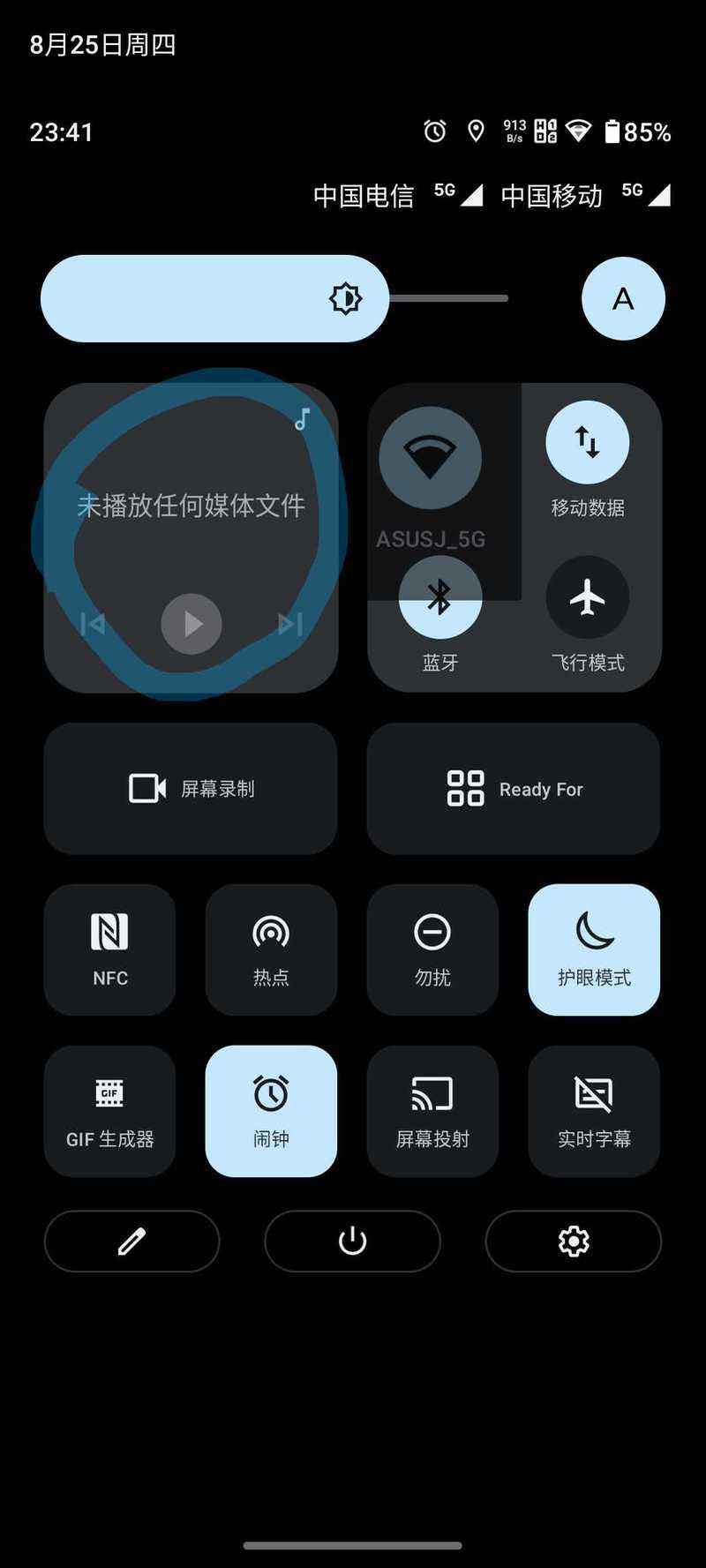The height and width of the screenshot is (1568, 706).
Task: Skip to the next track
Action: [x=289, y=624]
